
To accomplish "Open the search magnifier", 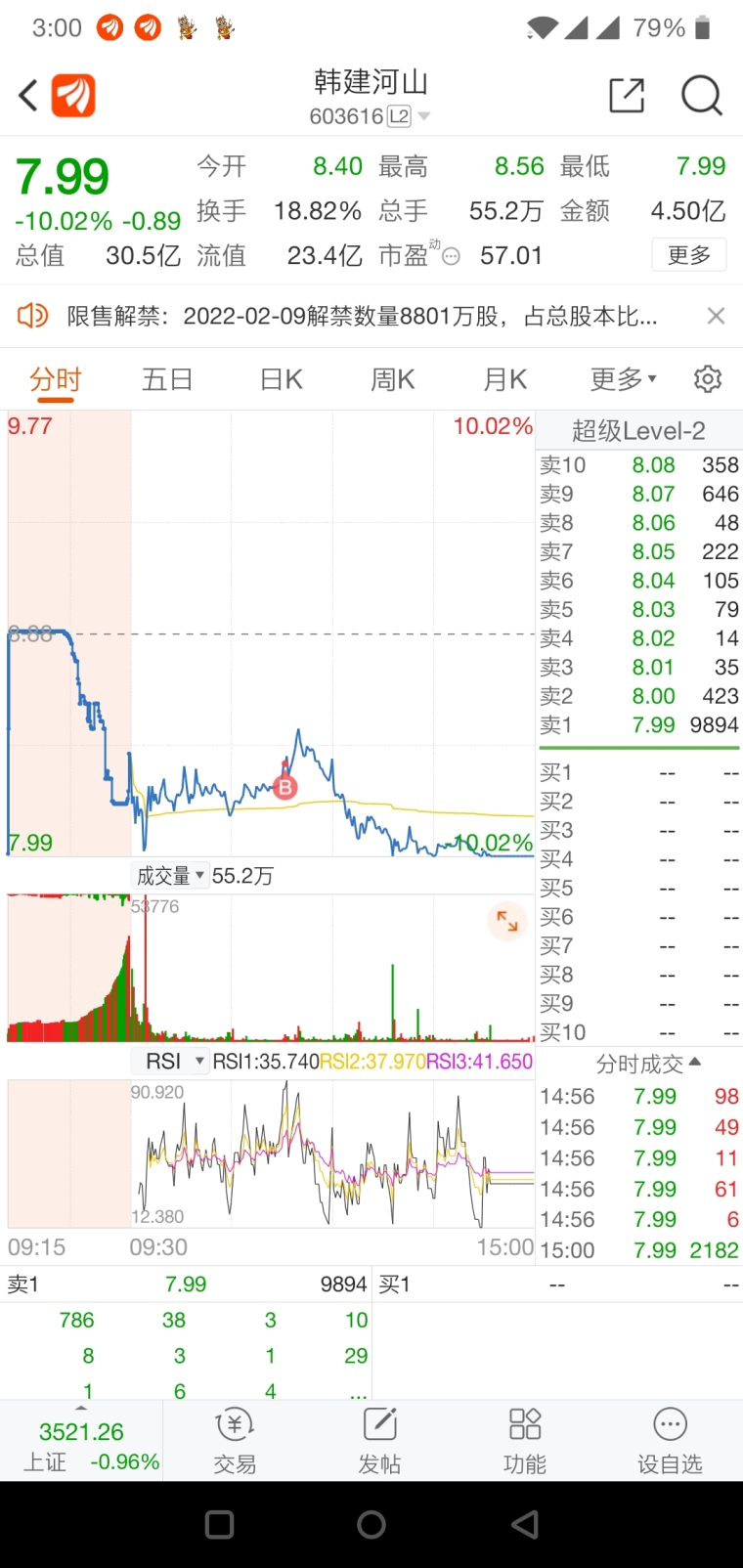I will tap(701, 96).
